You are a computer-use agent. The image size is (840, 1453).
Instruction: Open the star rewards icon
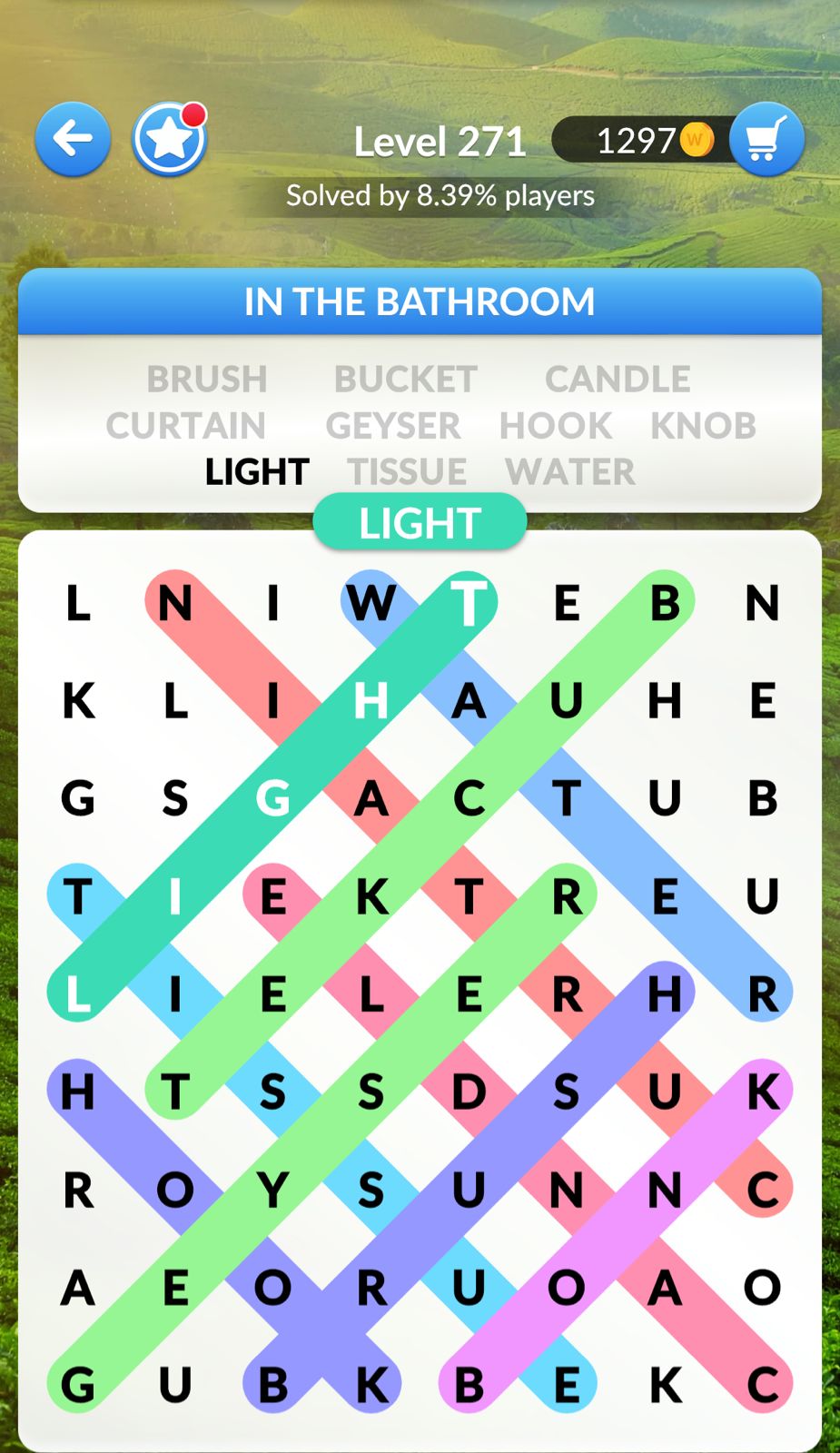pos(170,140)
